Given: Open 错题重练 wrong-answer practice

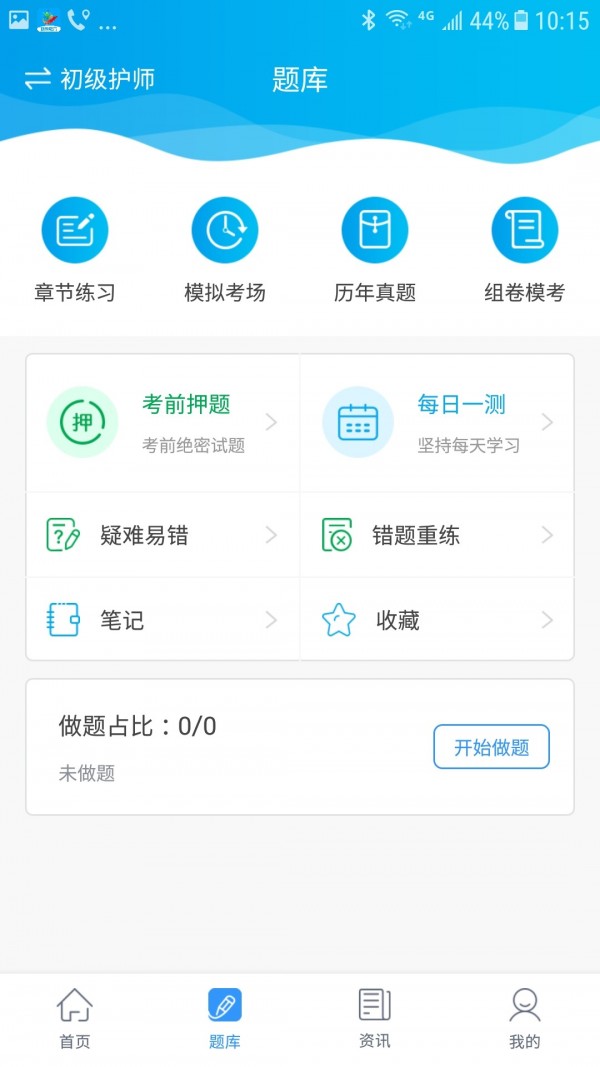Looking at the screenshot, I should (438, 535).
